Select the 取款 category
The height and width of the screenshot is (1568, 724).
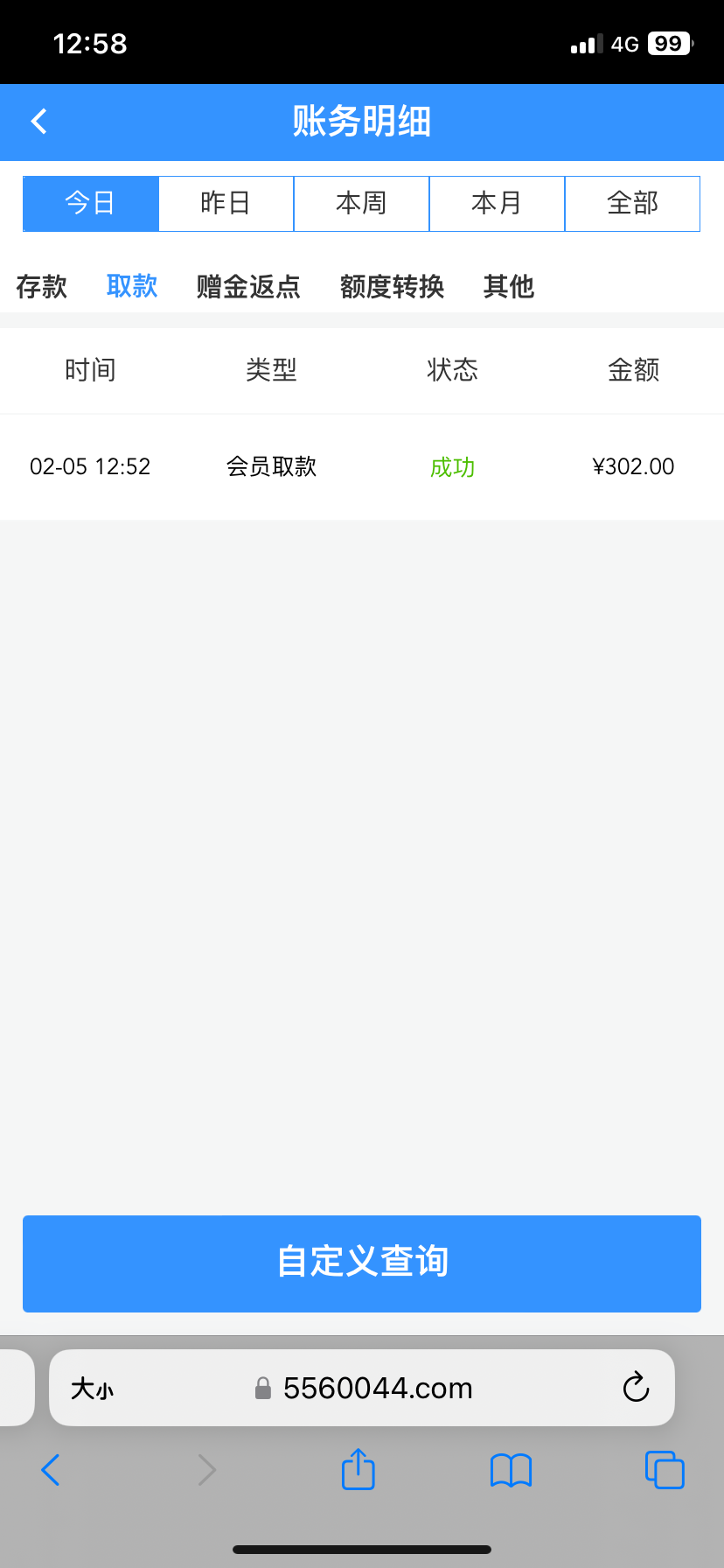[x=132, y=286]
